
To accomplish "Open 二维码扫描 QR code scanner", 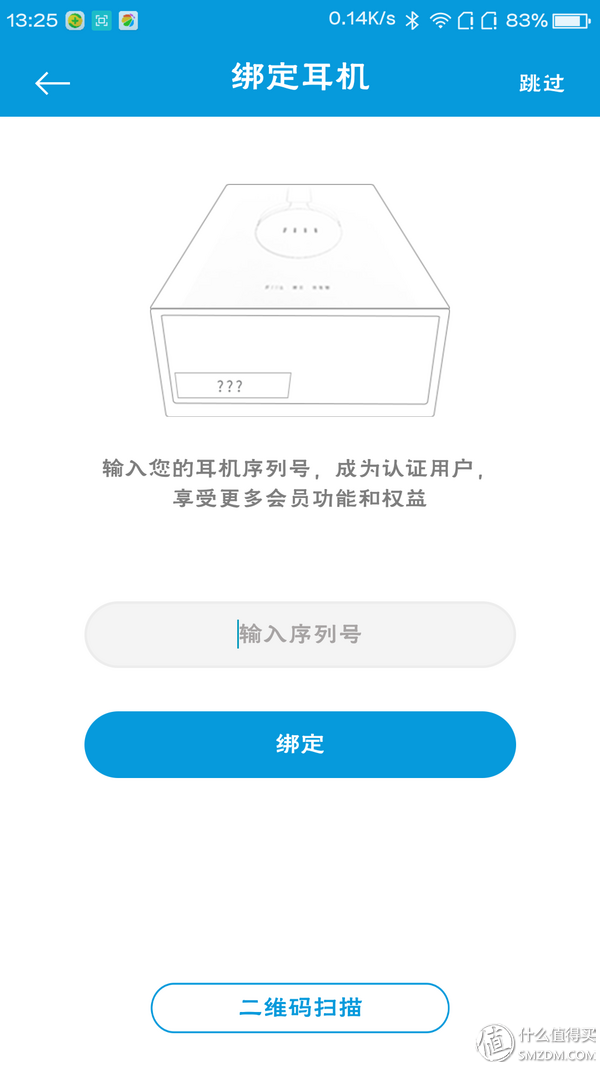I will (x=300, y=1007).
